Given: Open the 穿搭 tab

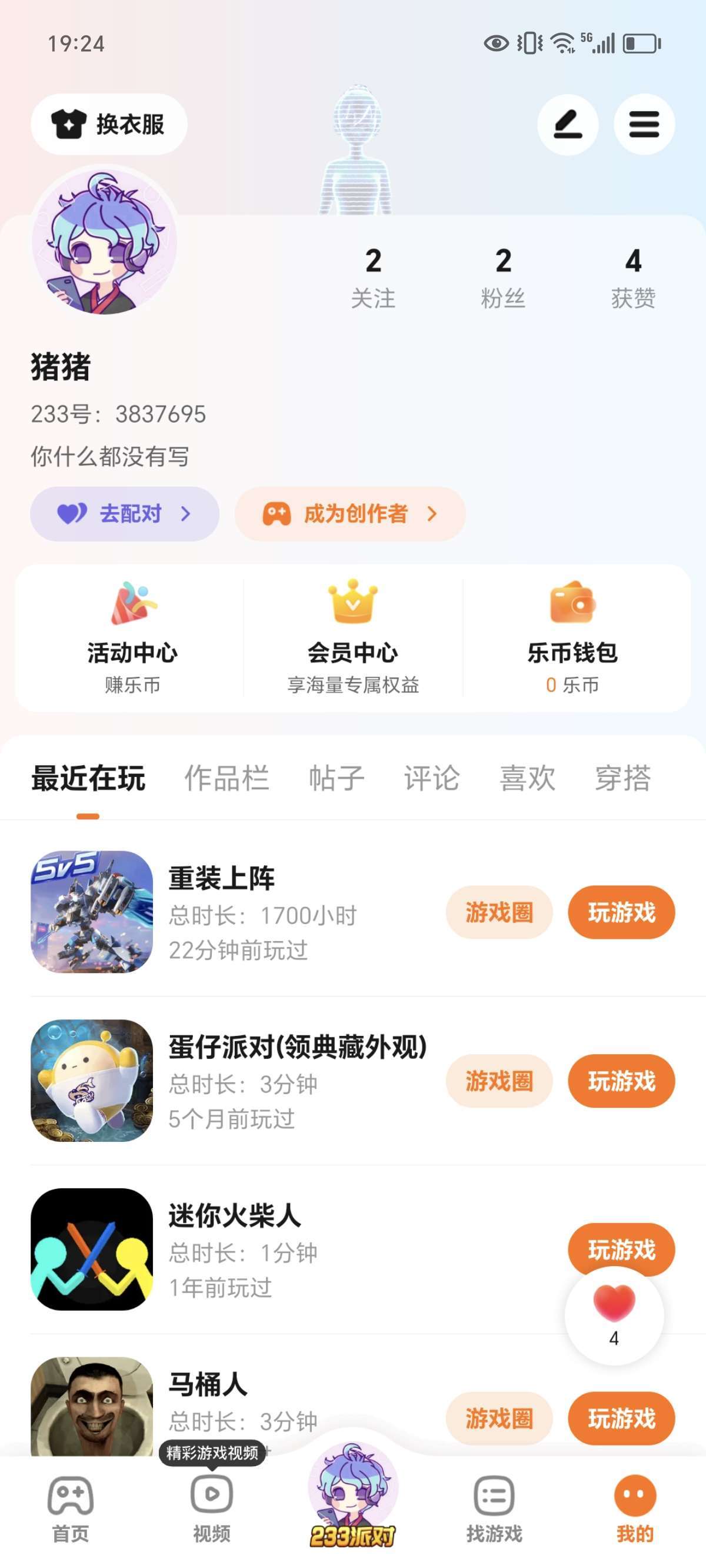Looking at the screenshot, I should point(622,778).
